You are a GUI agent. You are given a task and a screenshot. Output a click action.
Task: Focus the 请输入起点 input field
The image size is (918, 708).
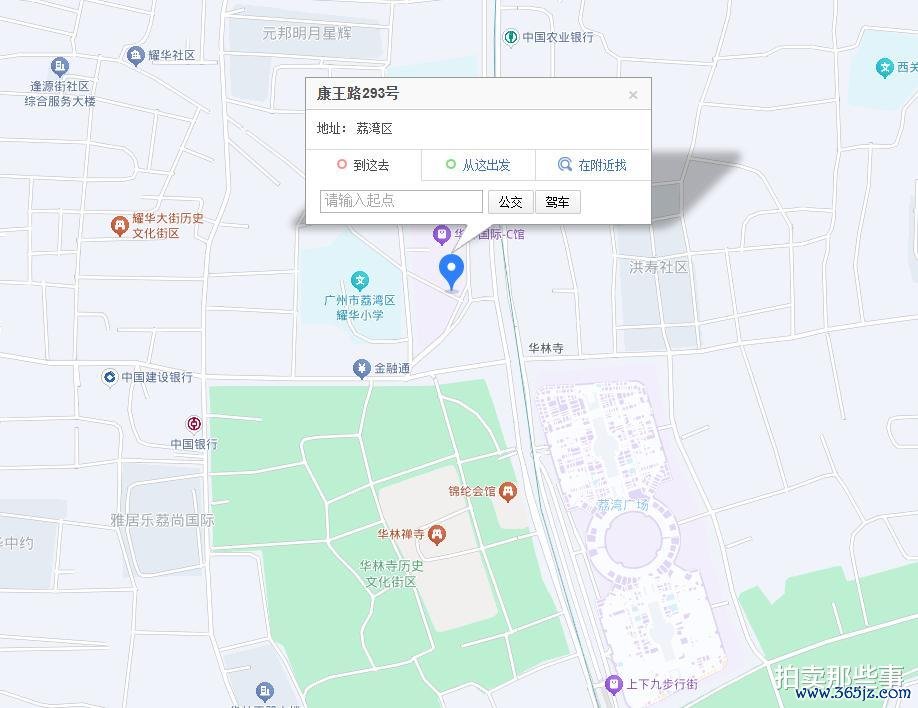[x=401, y=201]
